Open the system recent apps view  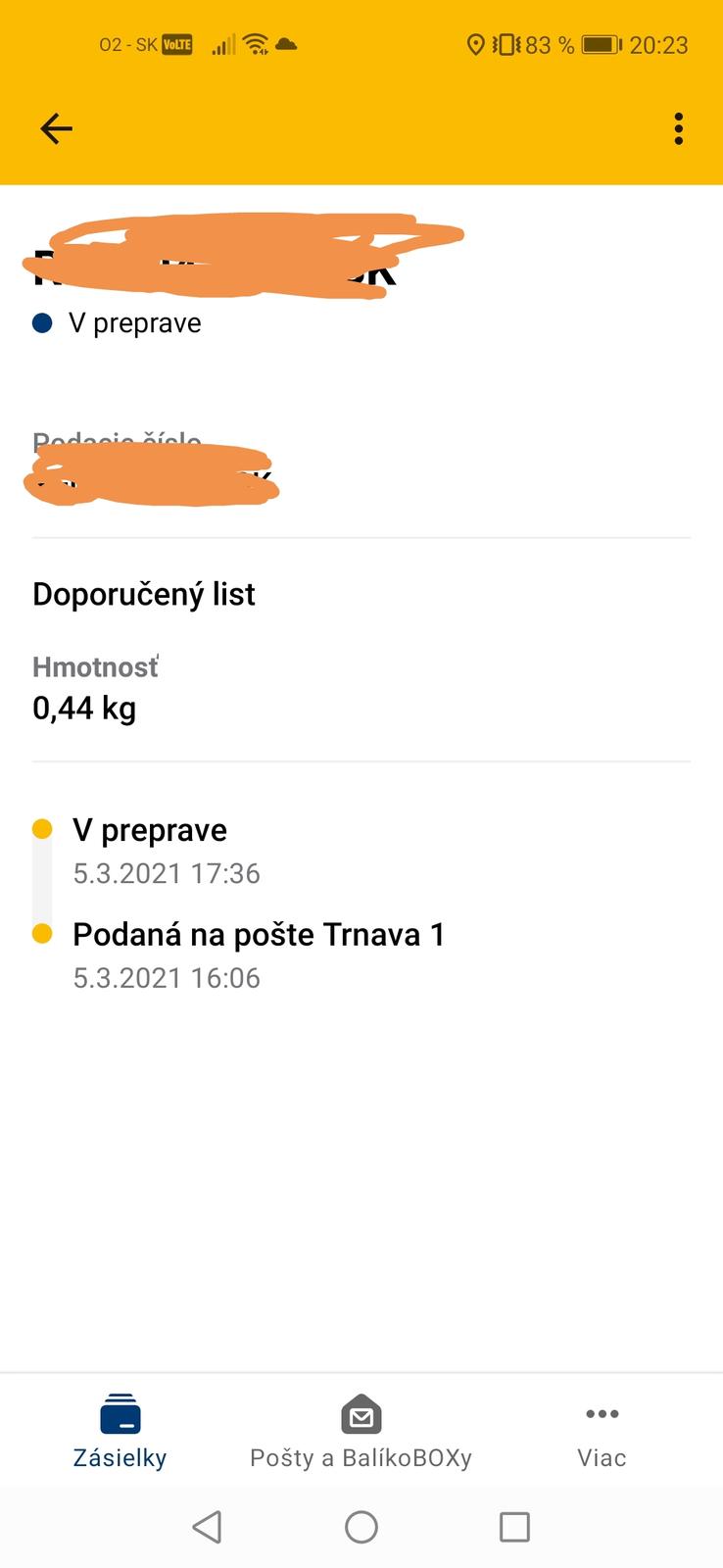pyautogui.click(x=514, y=1526)
